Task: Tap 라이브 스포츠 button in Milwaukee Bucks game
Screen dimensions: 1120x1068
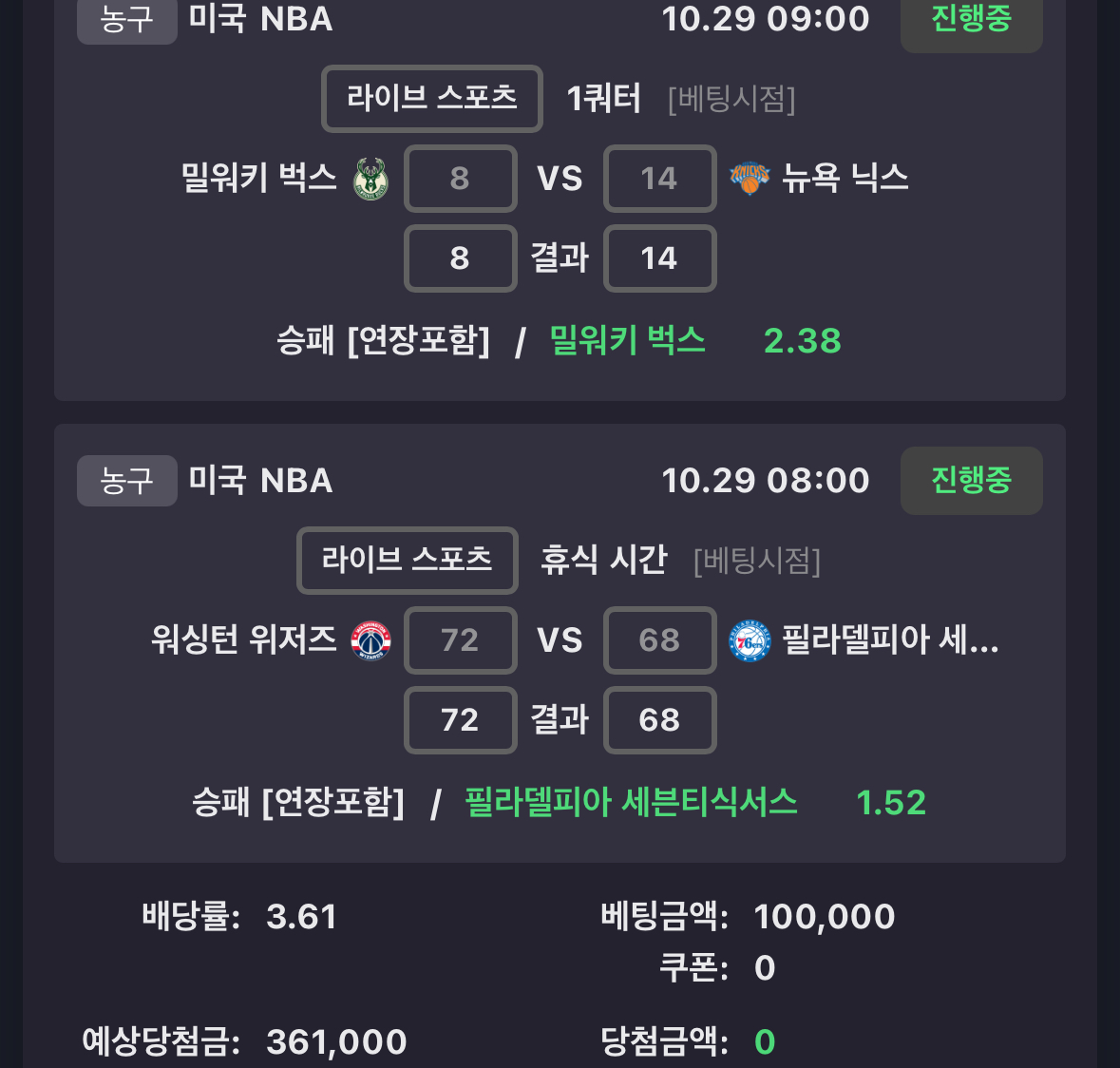Action: click(431, 98)
